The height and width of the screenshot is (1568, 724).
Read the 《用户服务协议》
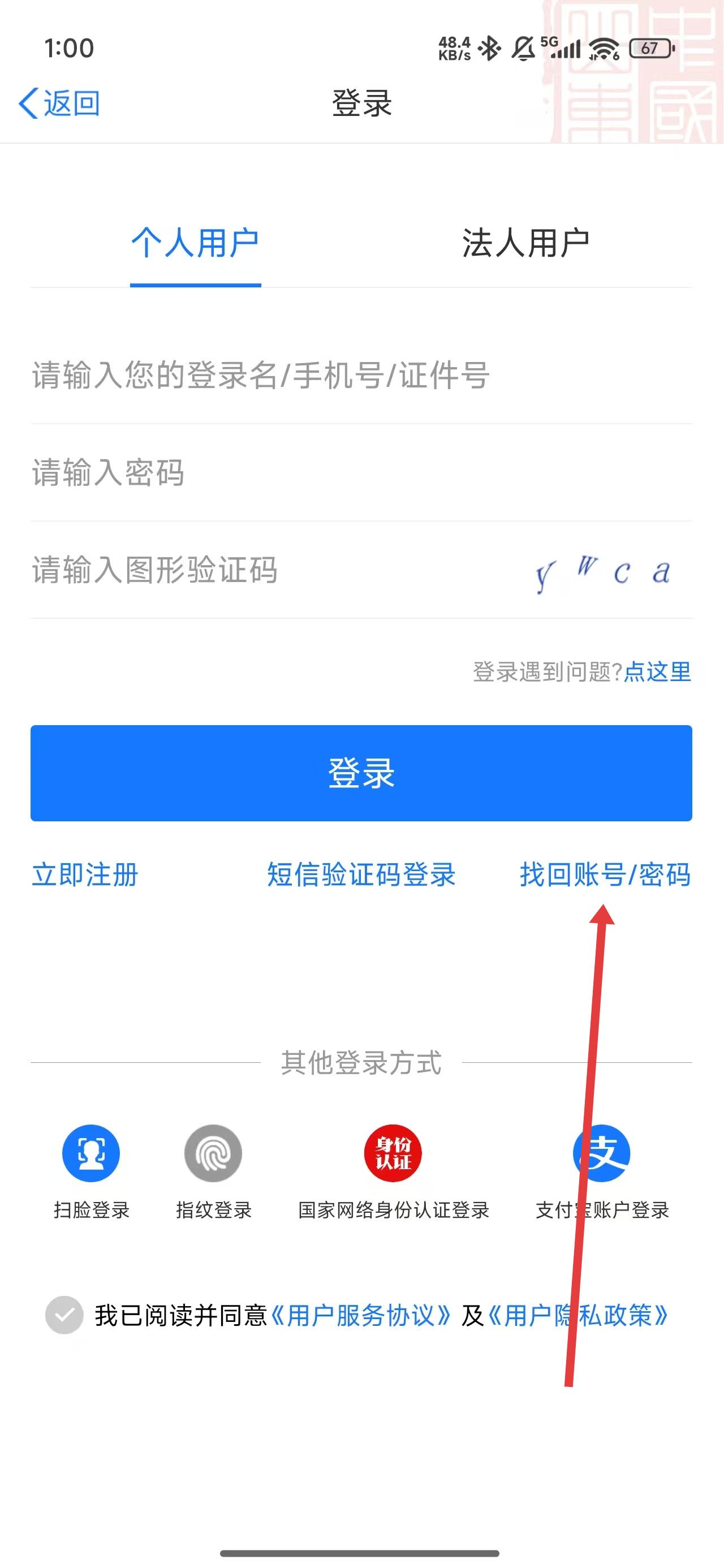point(360,1315)
